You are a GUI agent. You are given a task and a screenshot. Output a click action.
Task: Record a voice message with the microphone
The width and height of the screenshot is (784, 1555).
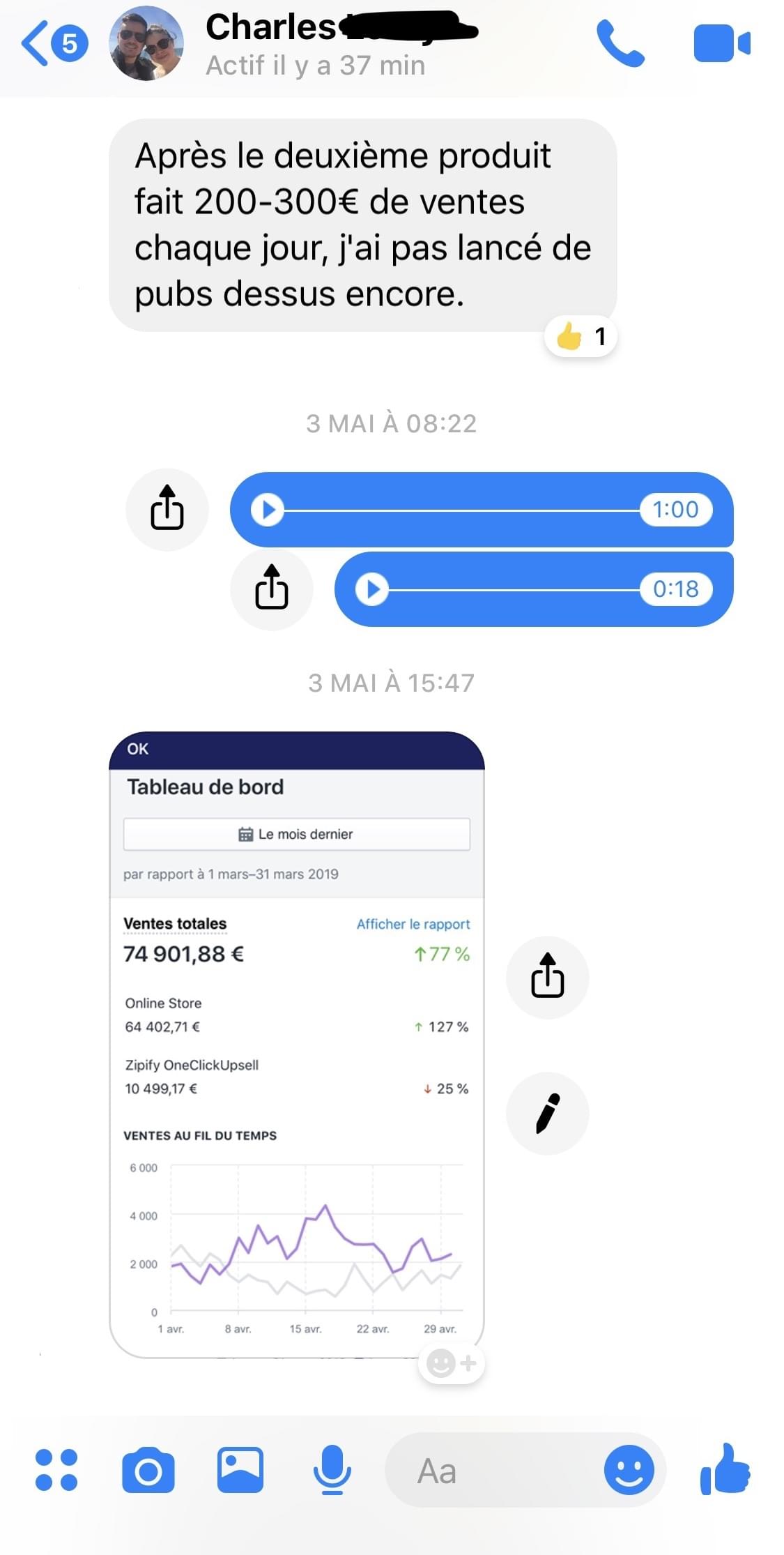click(x=332, y=1470)
